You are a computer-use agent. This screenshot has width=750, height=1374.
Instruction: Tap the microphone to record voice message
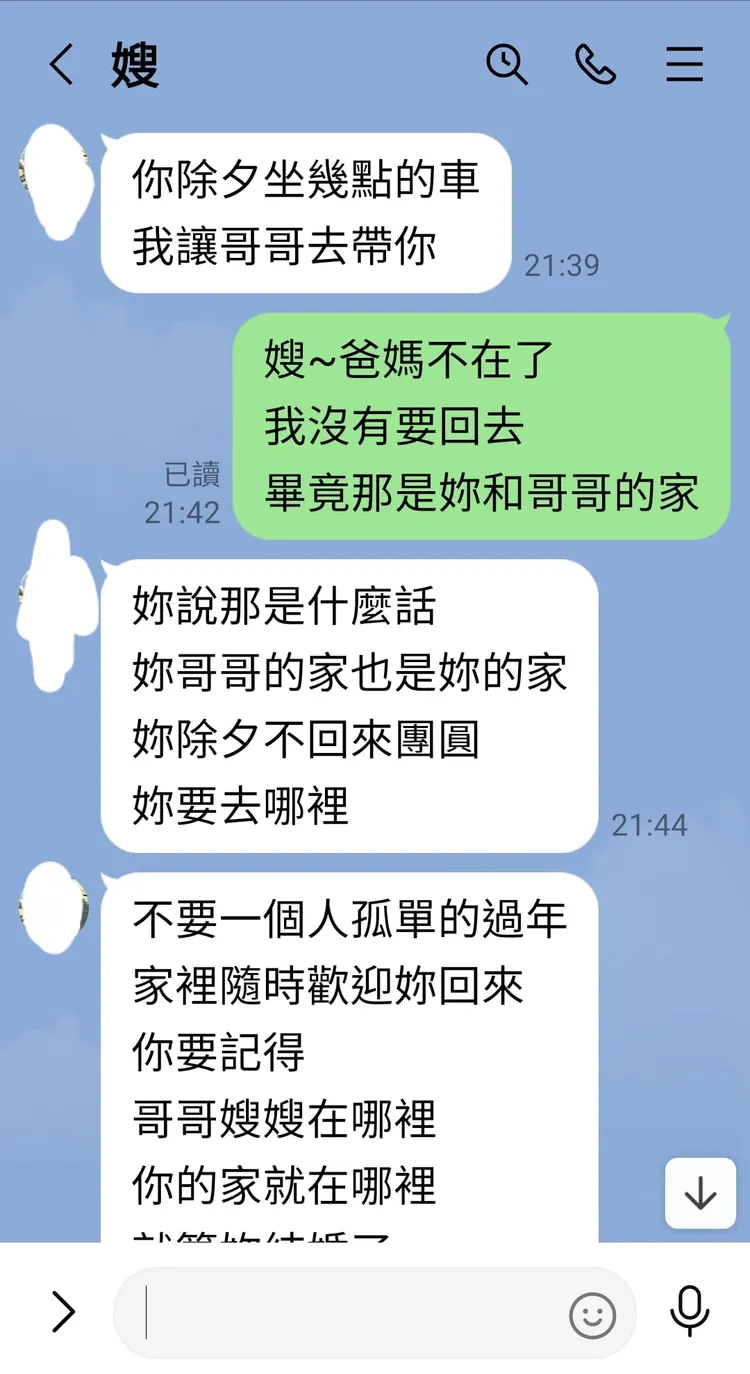688,1315
